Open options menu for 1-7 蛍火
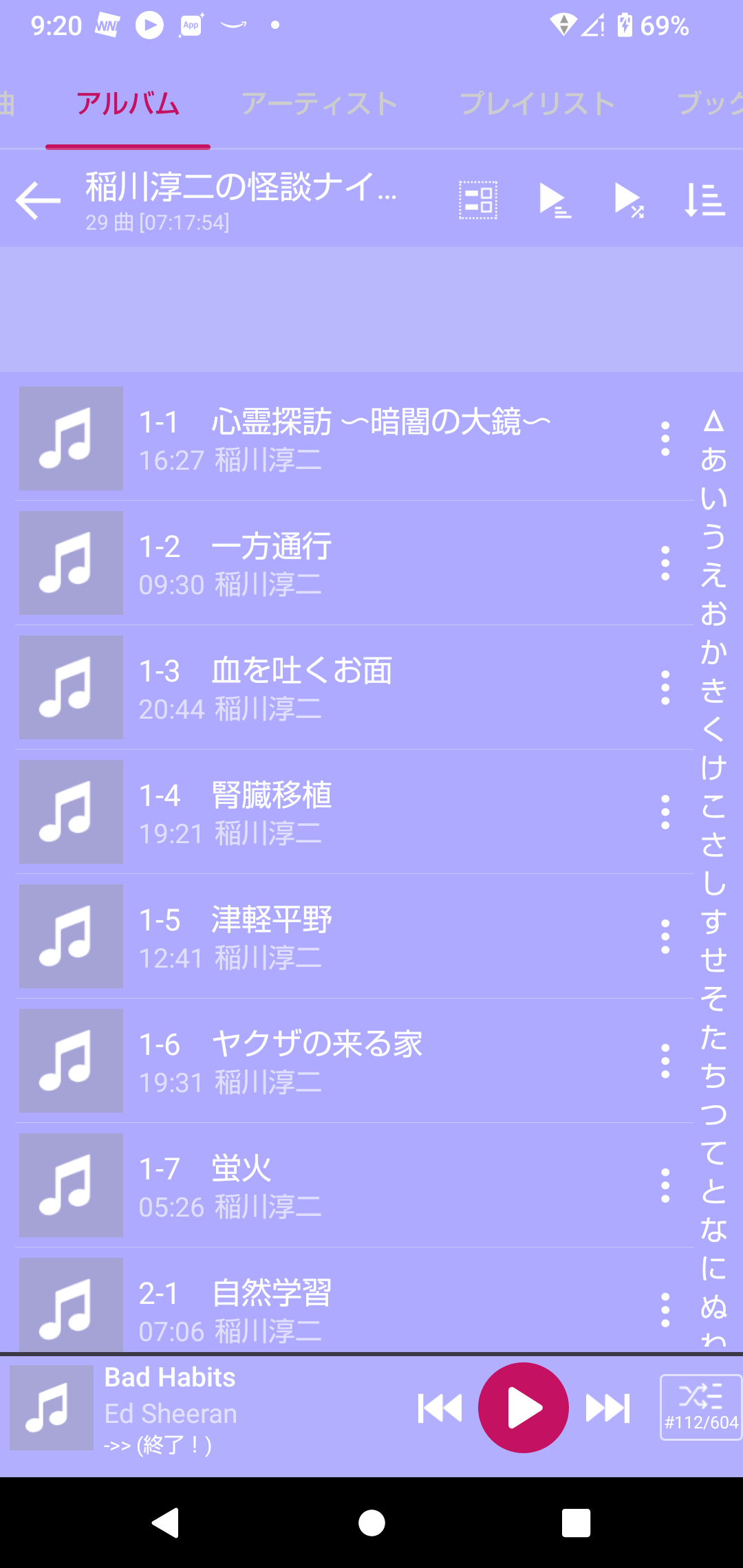This screenshot has width=743, height=1568. tap(665, 1186)
